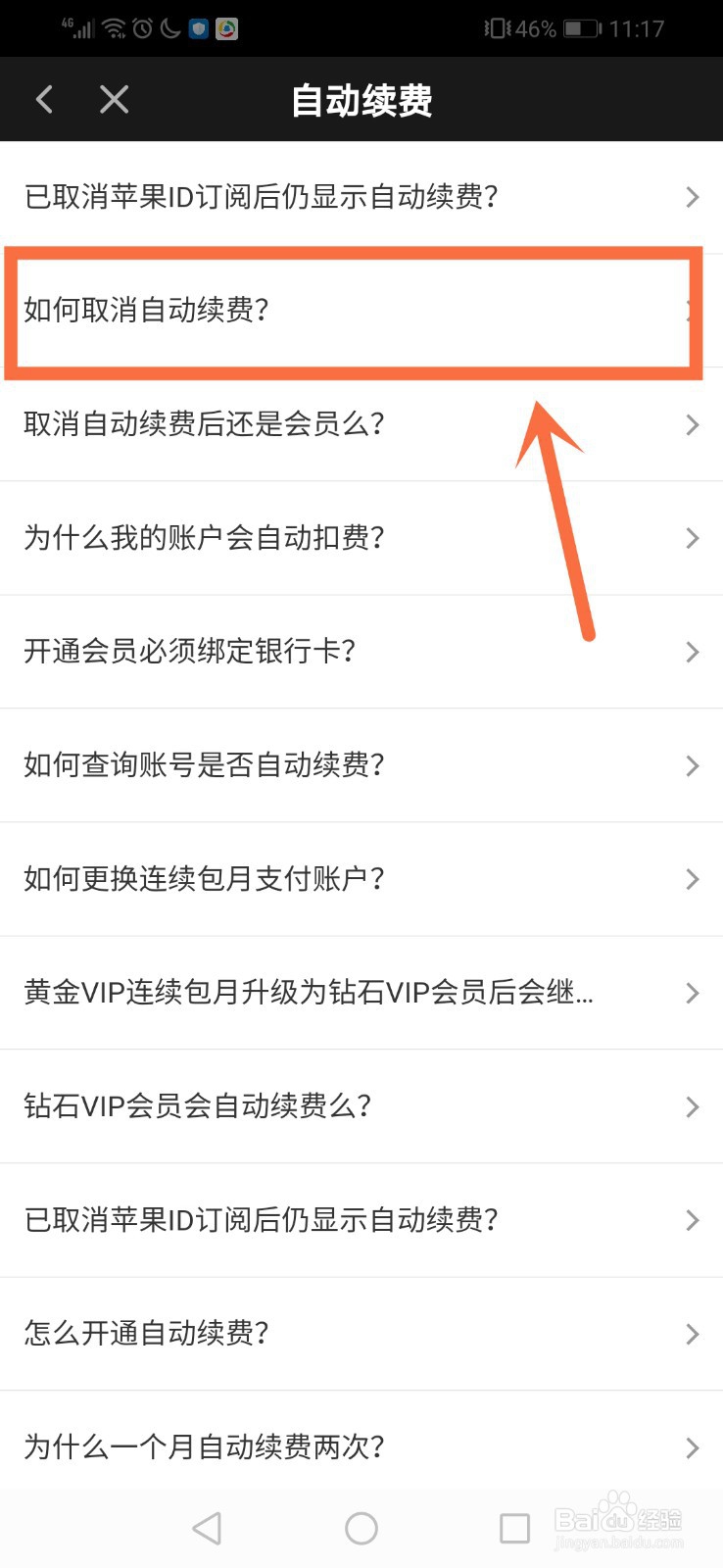The height and width of the screenshot is (1568, 723).
Task: Select the 自动续费 title bar
Action: click(361, 99)
